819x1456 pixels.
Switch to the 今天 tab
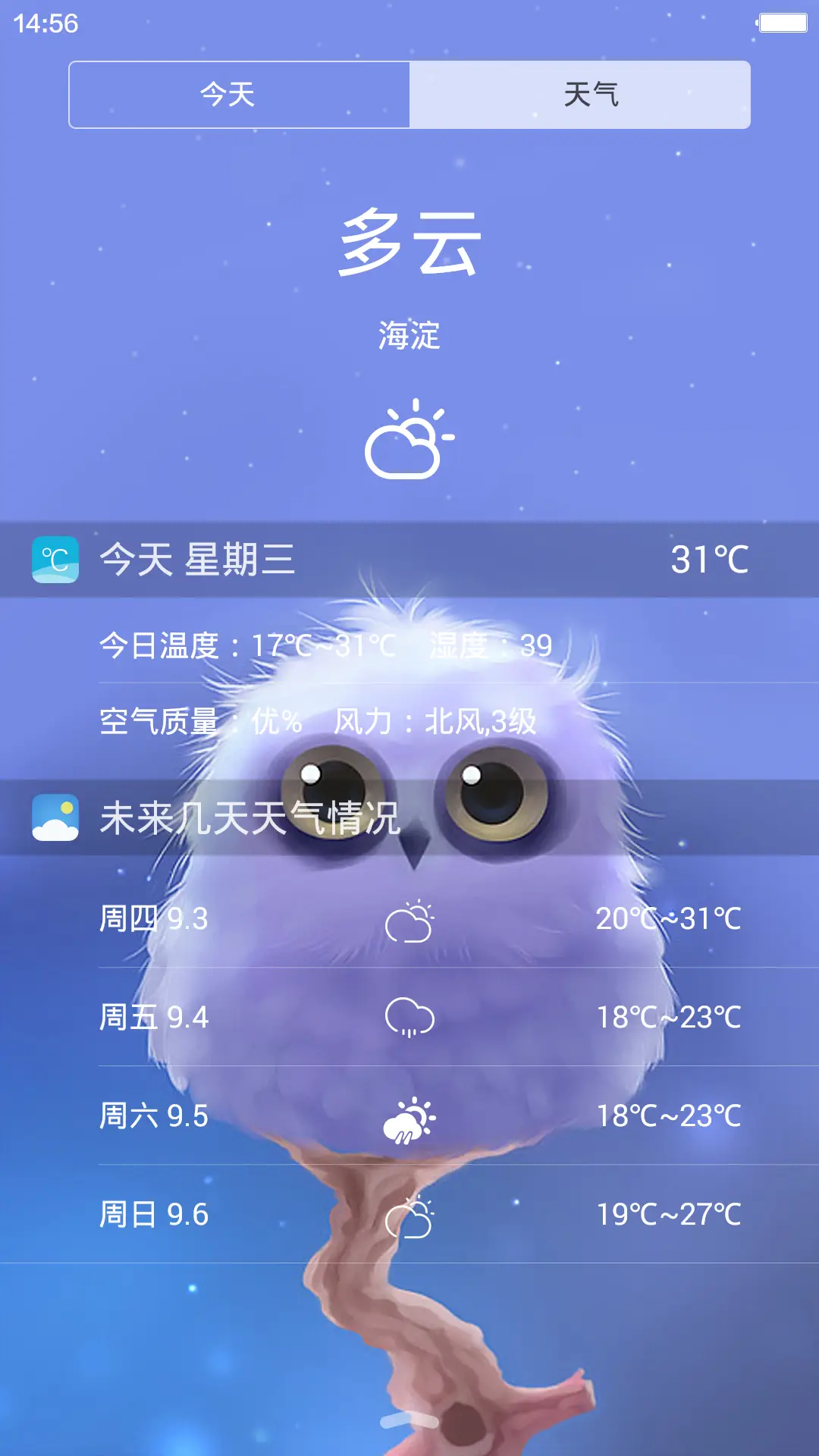(238, 94)
